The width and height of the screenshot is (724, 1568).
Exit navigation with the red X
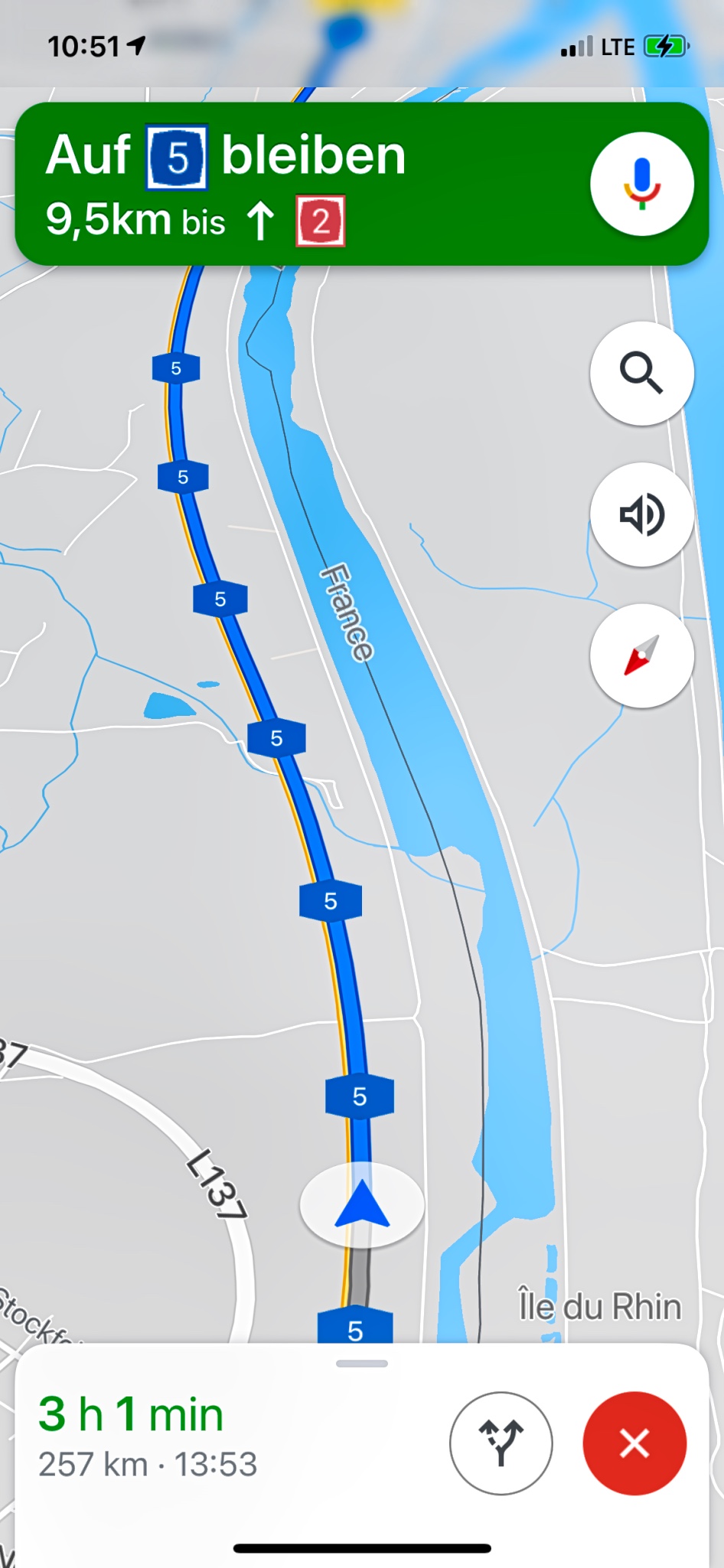tap(634, 1443)
